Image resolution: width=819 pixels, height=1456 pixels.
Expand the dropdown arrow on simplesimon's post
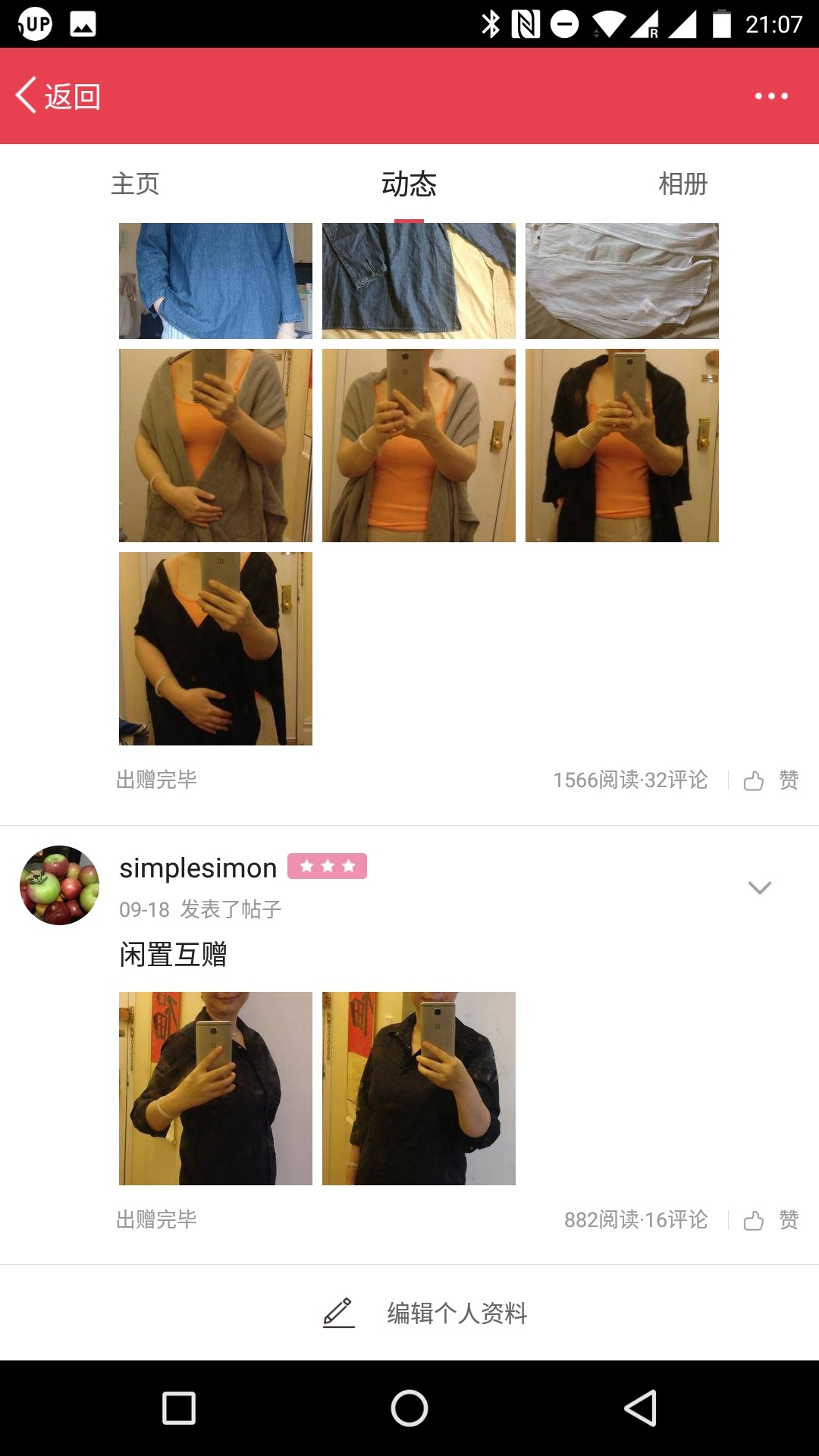pyautogui.click(x=760, y=887)
